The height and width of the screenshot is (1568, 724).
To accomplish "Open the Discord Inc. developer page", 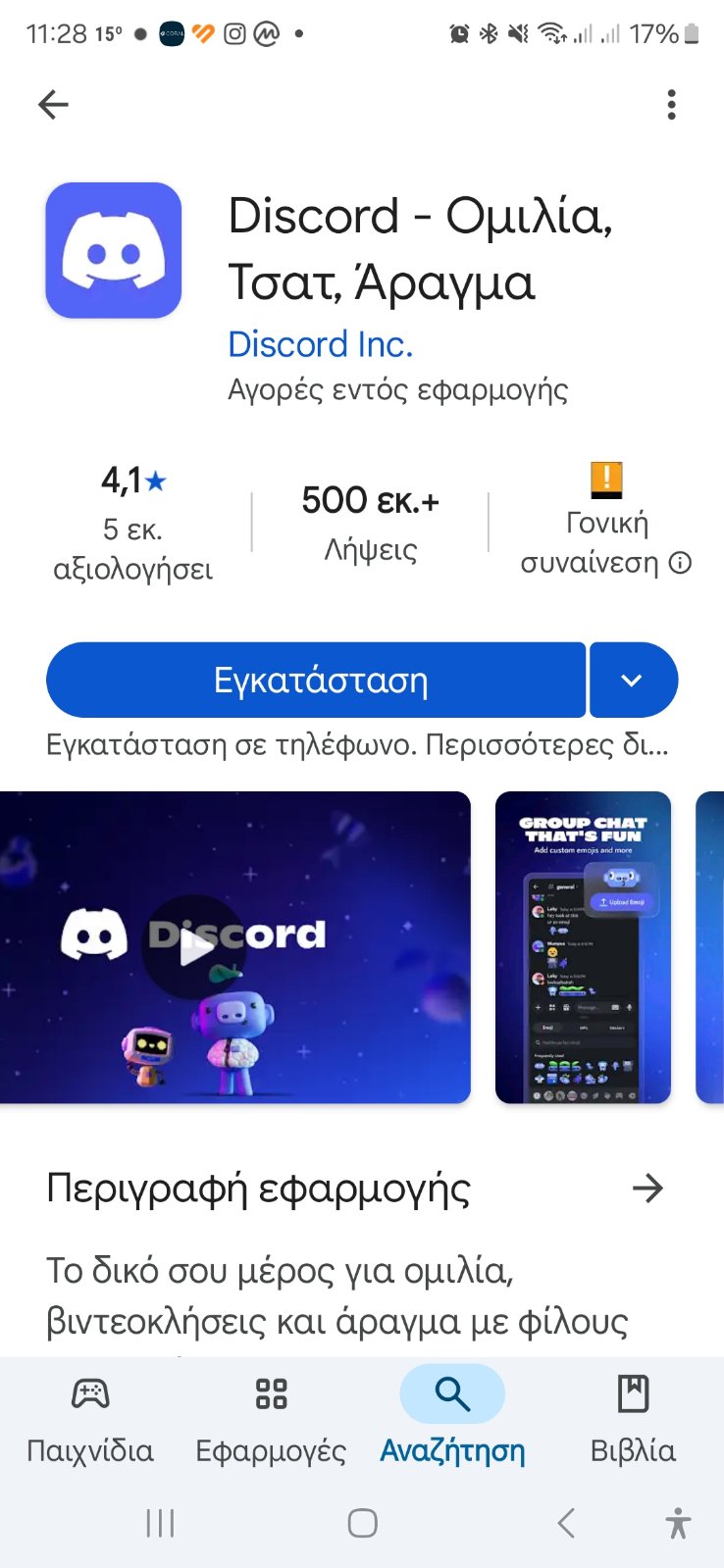I will [320, 344].
